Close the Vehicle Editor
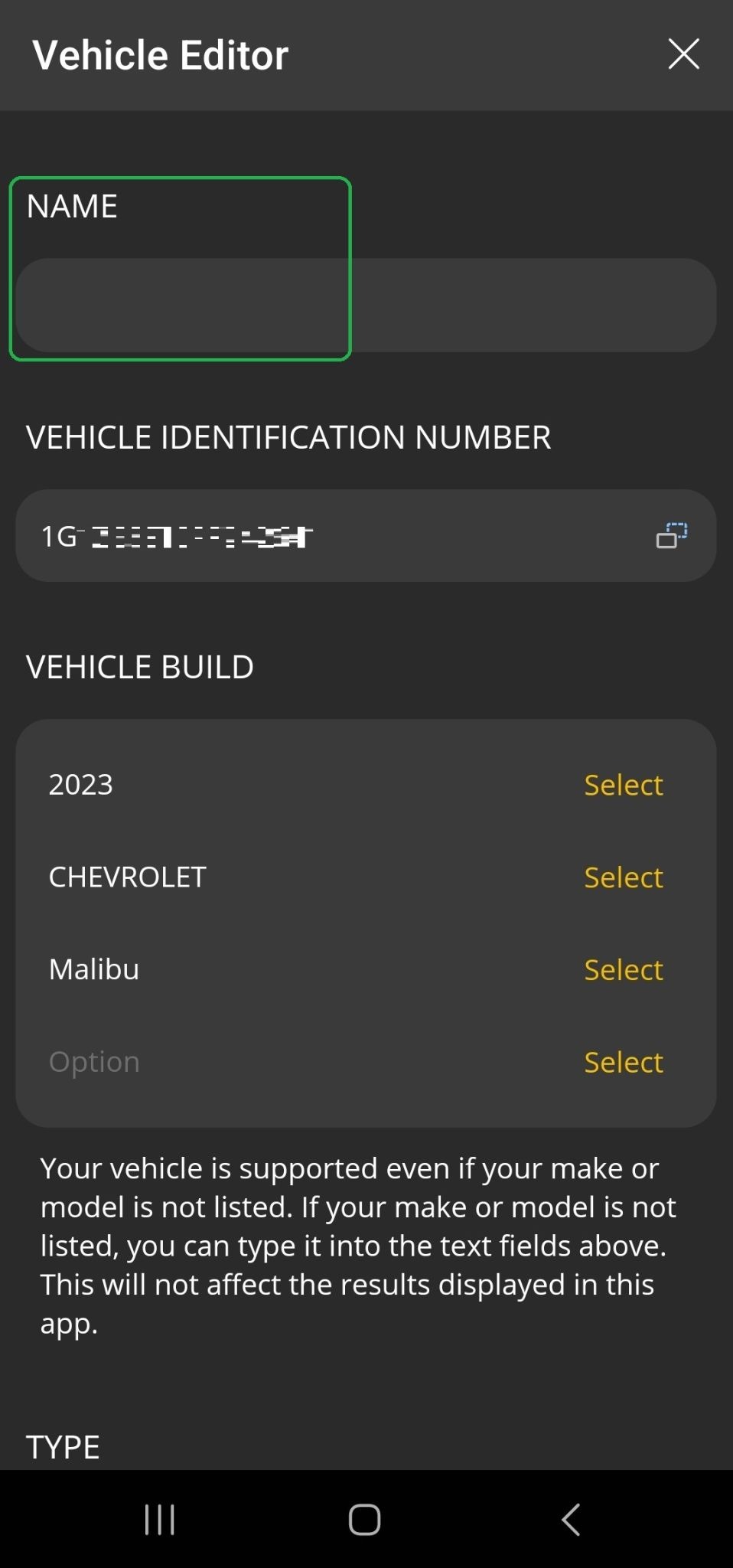Viewport: 733px width, 1568px height. (x=683, y=54)
